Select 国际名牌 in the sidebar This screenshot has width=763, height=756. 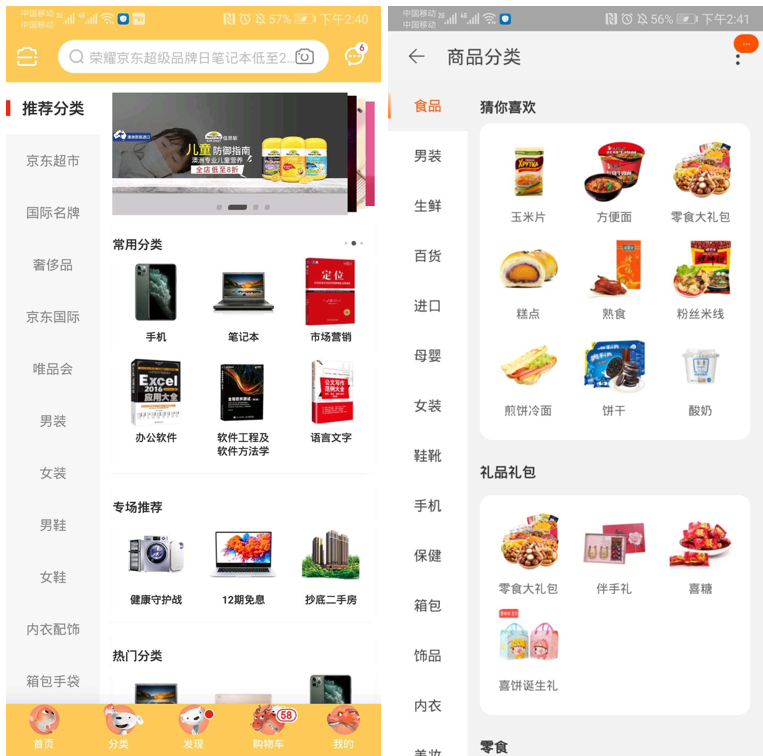tap(53, 213)
